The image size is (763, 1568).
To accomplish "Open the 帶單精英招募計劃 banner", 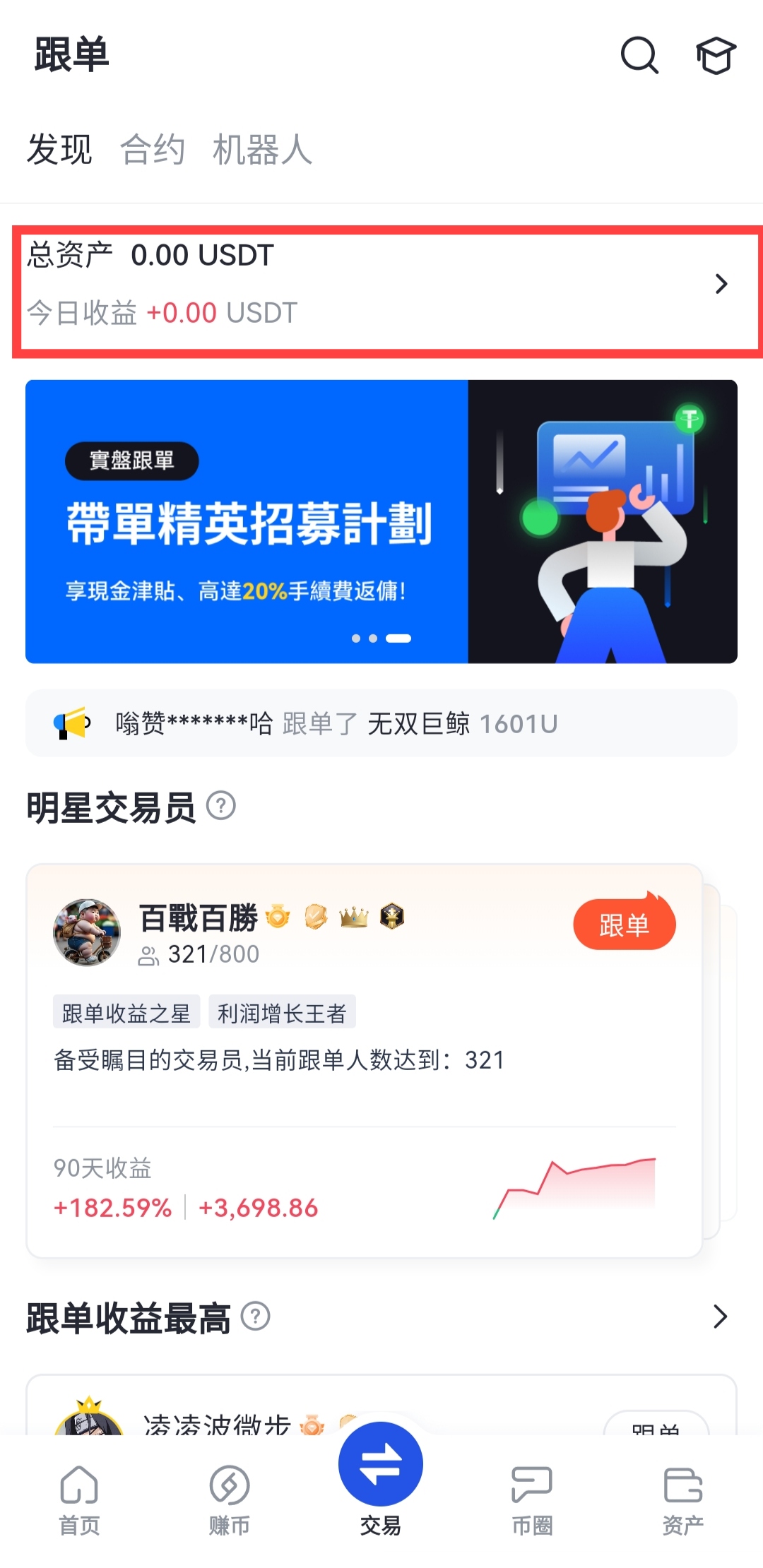I will pyautogui.click(x=381, y=521).
